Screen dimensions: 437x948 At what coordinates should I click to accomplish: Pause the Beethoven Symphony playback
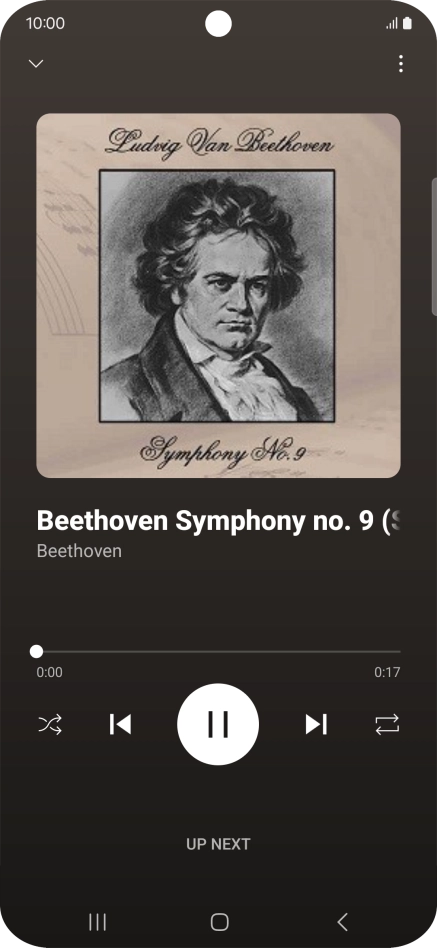(x=218, y=724)
